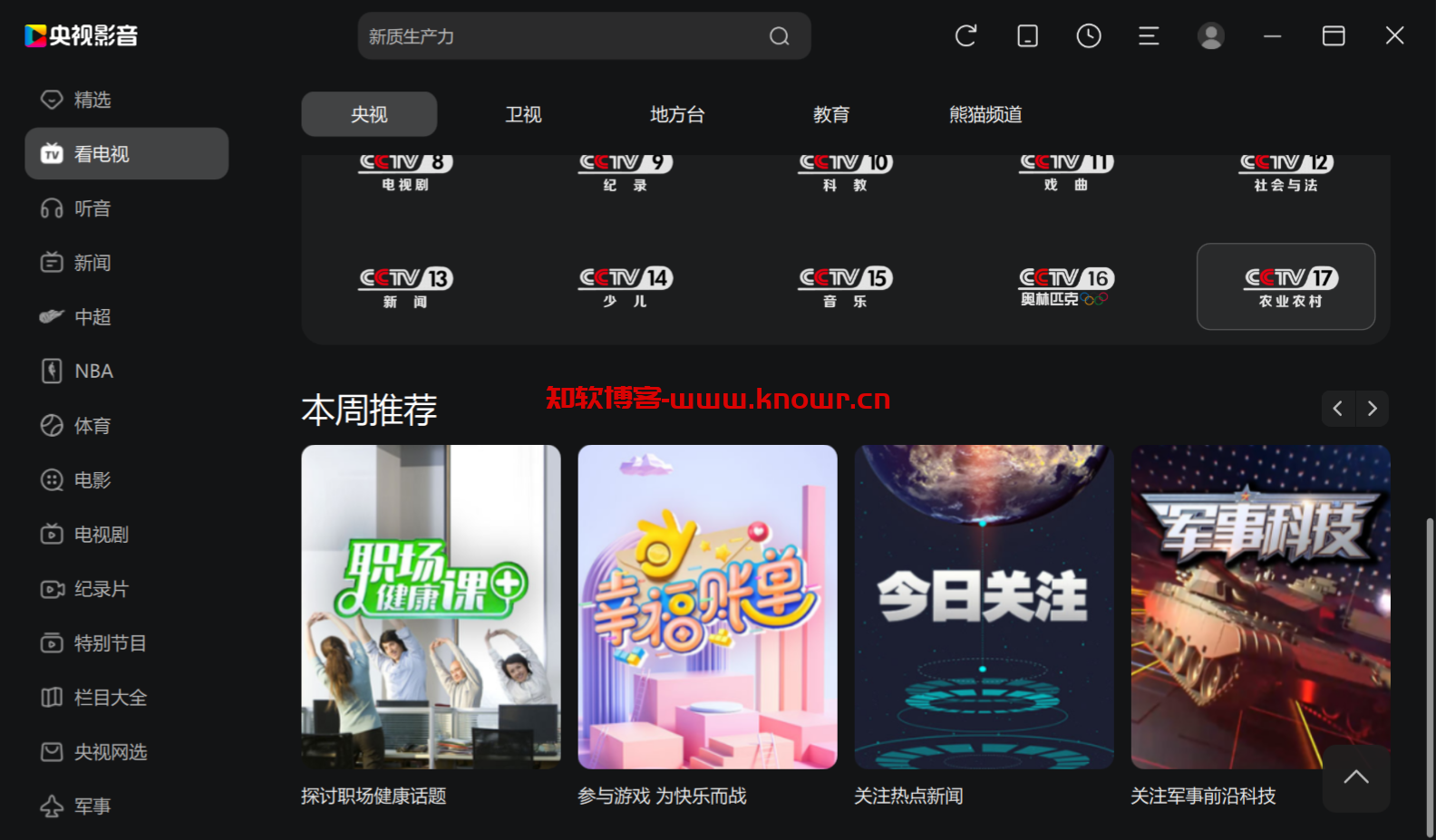This screenshot has height=840, width=1436.
Task: Open the 今日关注 program card
Action: coord(984,607)
